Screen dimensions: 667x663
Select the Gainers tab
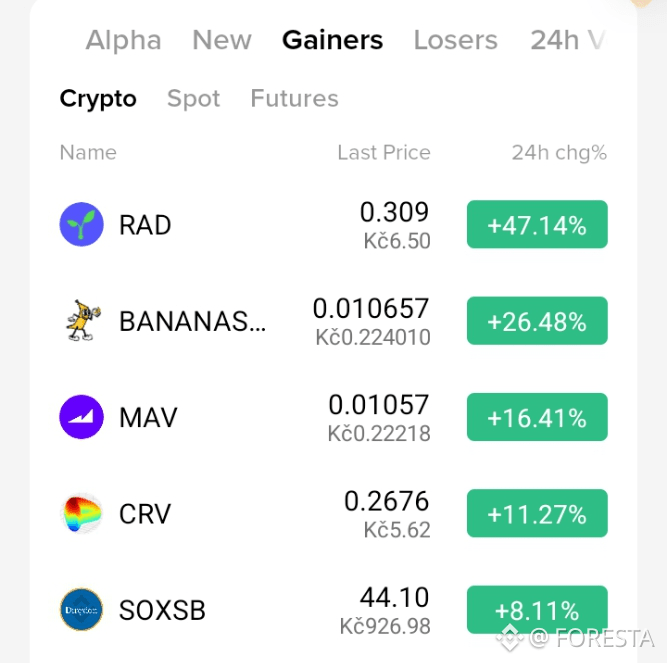pos(332,40)
